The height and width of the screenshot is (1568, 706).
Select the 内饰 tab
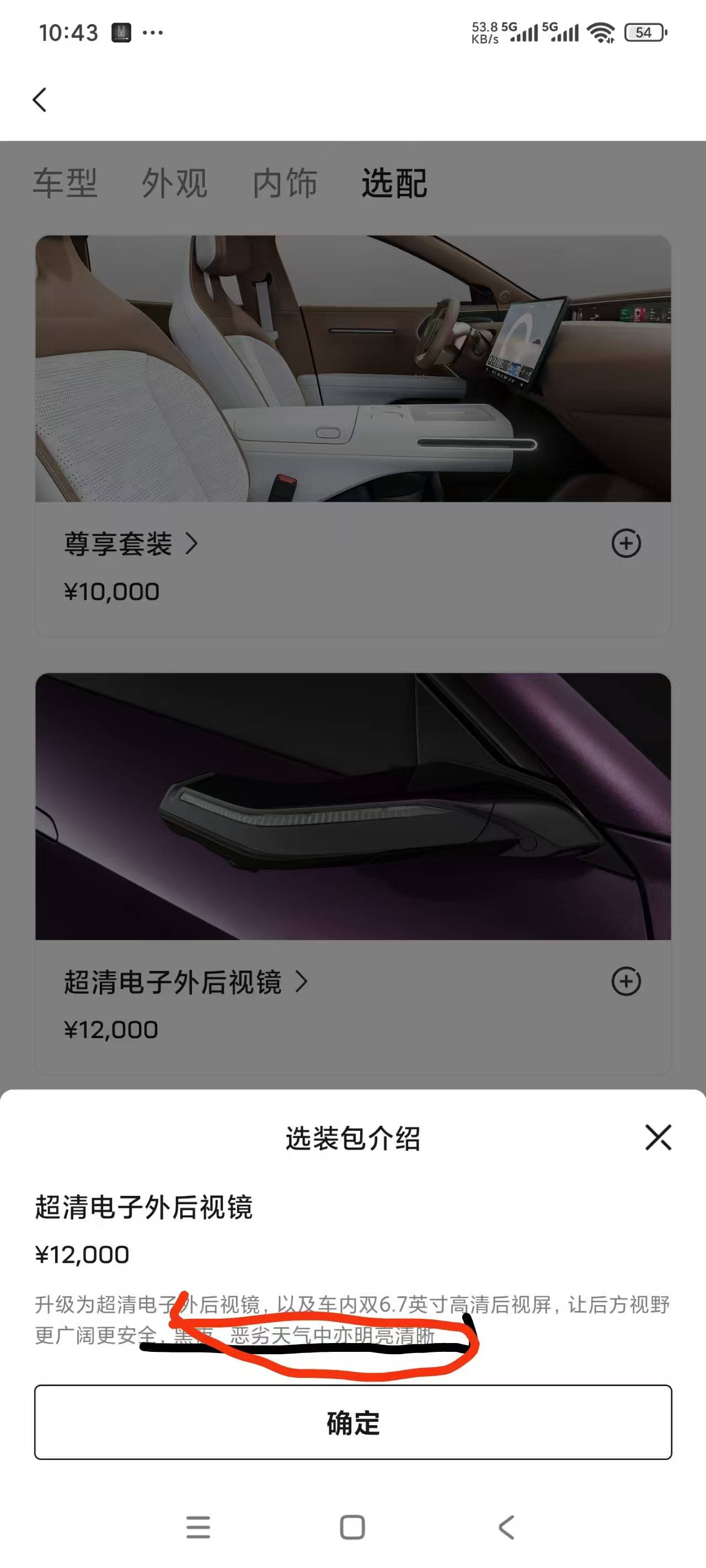pos(285,182)
